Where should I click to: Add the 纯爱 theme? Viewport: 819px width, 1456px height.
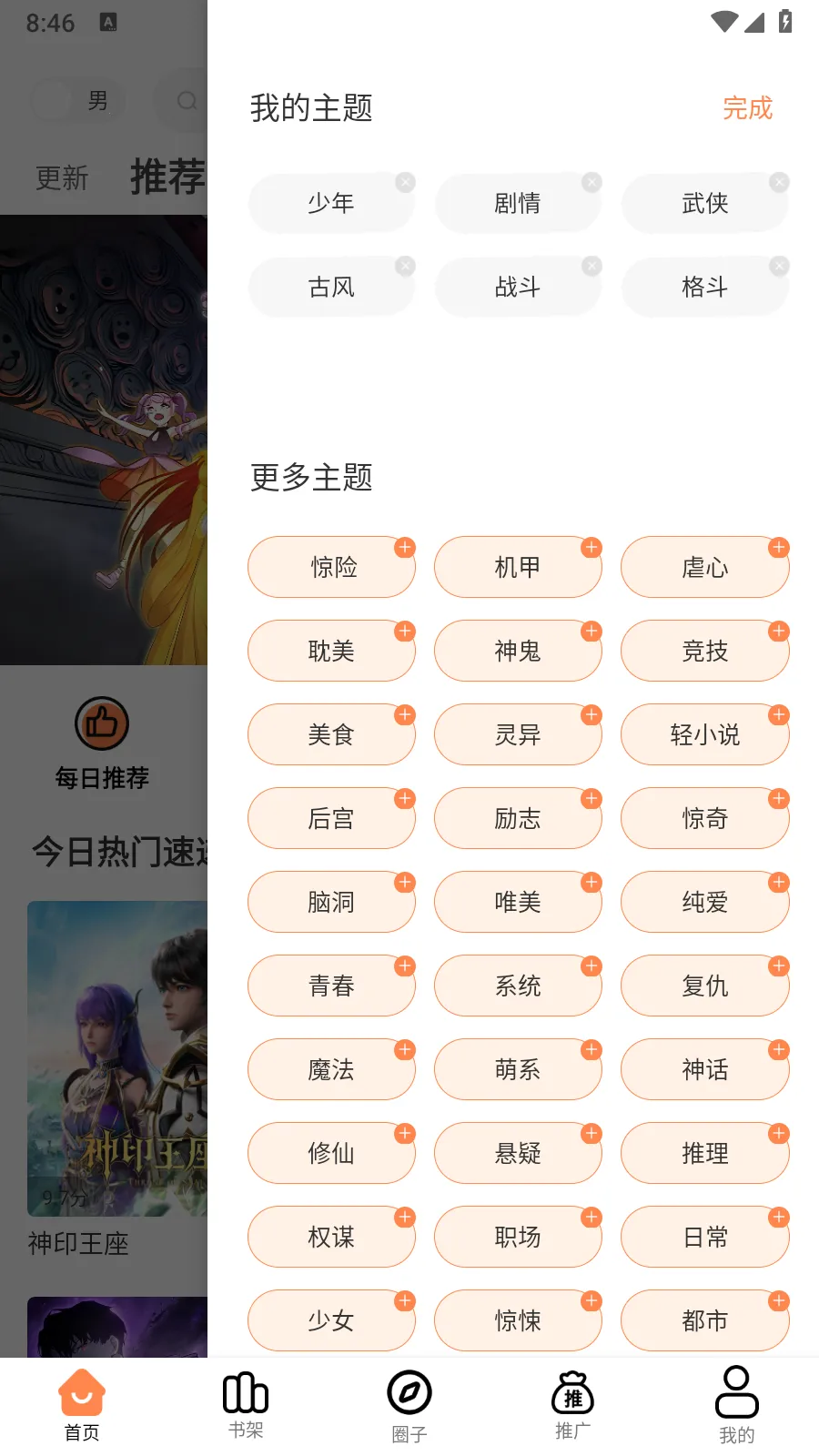[x=704, y=902]
